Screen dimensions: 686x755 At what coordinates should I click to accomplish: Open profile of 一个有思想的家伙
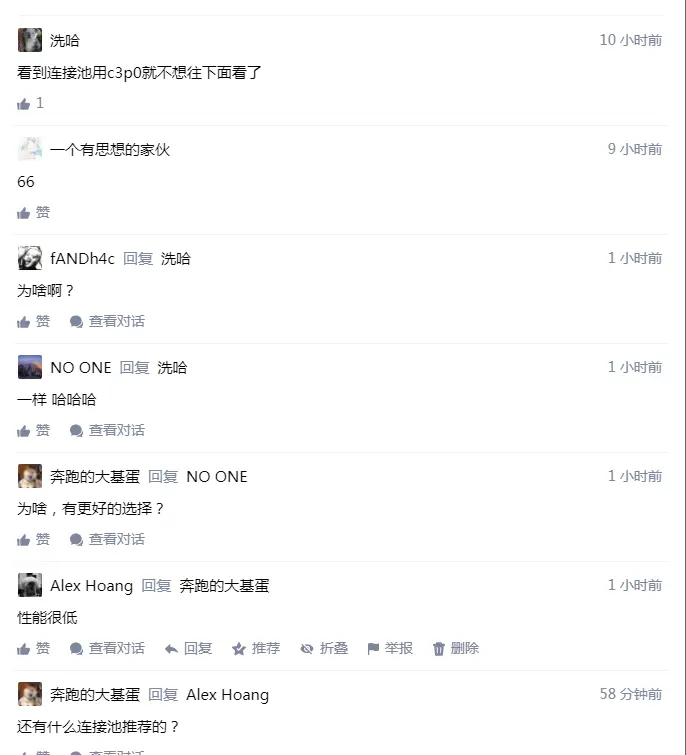click(110, 149)
